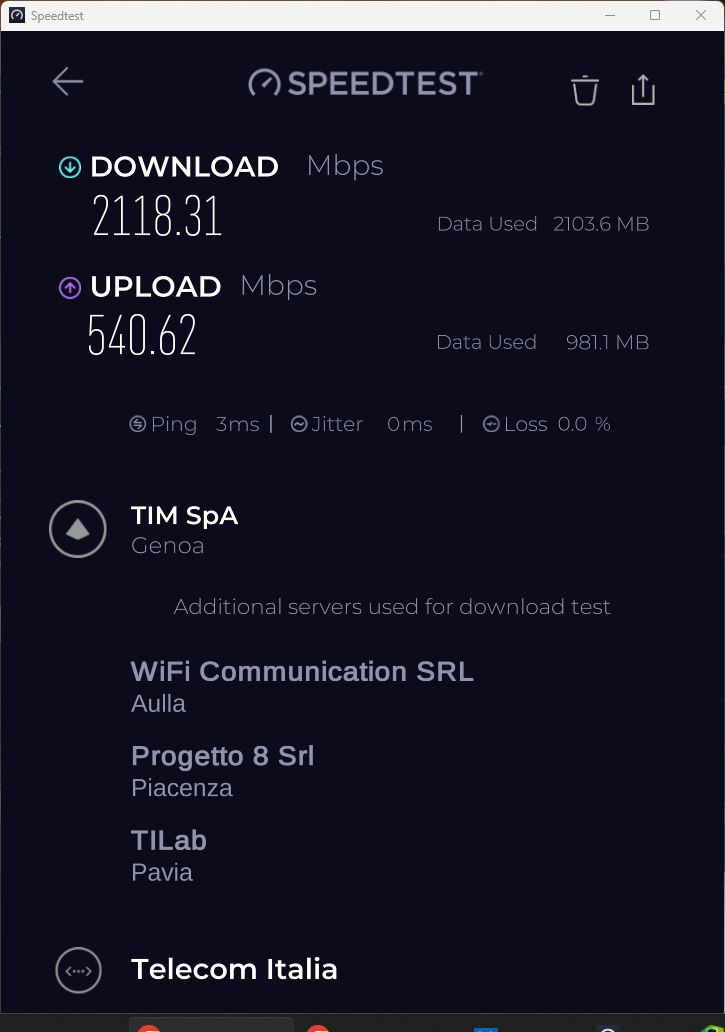Minimize the Speedtest window

pyautogui.click(x=610, y=15)
